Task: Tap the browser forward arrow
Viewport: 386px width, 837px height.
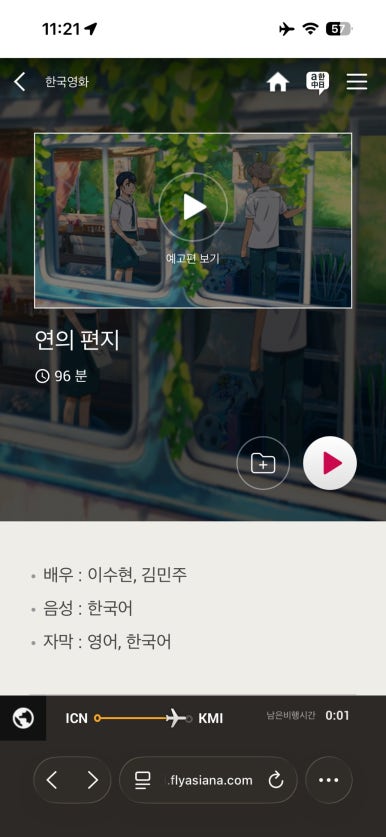Action: click(x=93, y=780)
